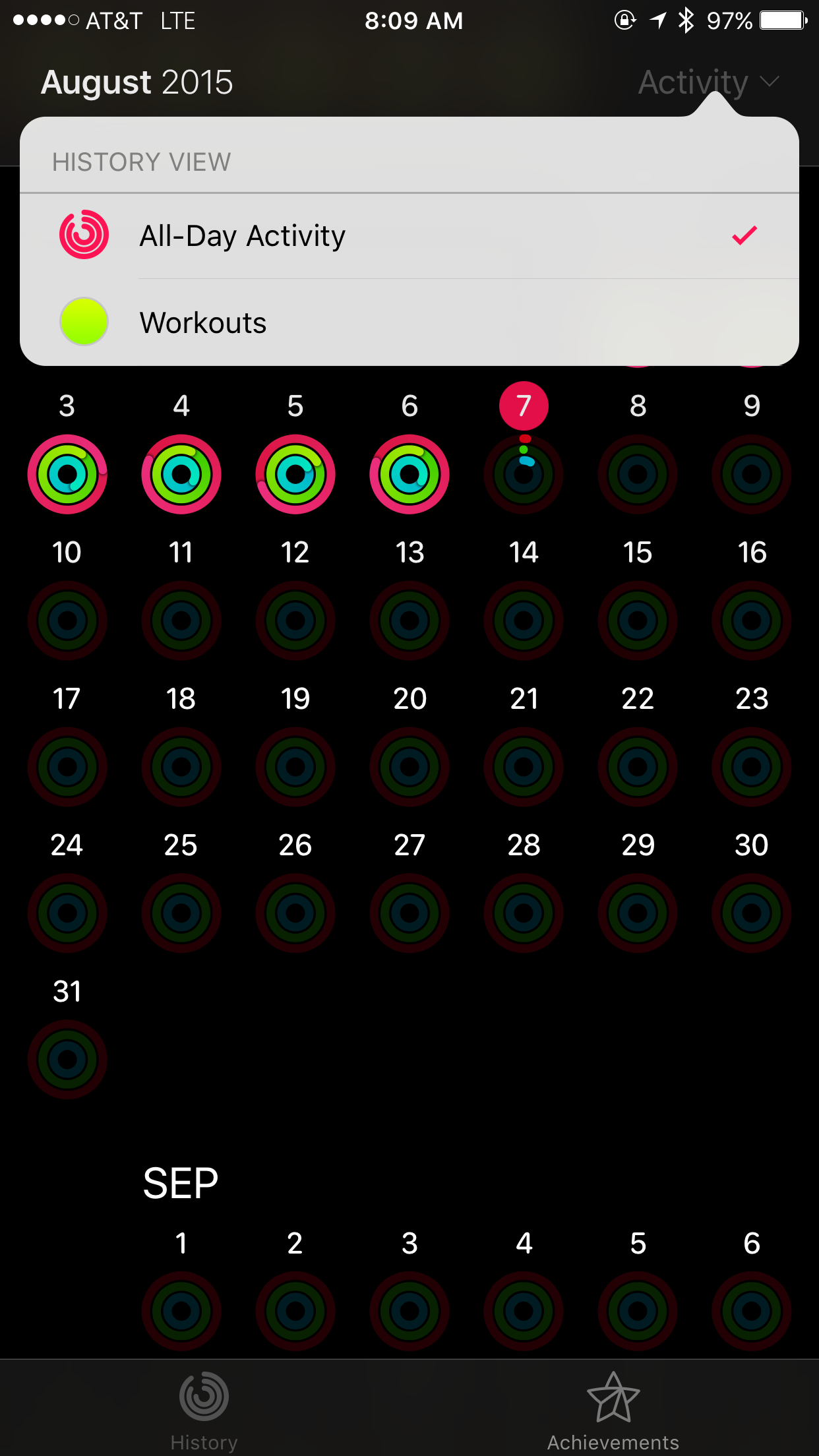Choose All-Day Activity history view
Viewport: 819px width, 1456px height.
(x=409, y=235)
